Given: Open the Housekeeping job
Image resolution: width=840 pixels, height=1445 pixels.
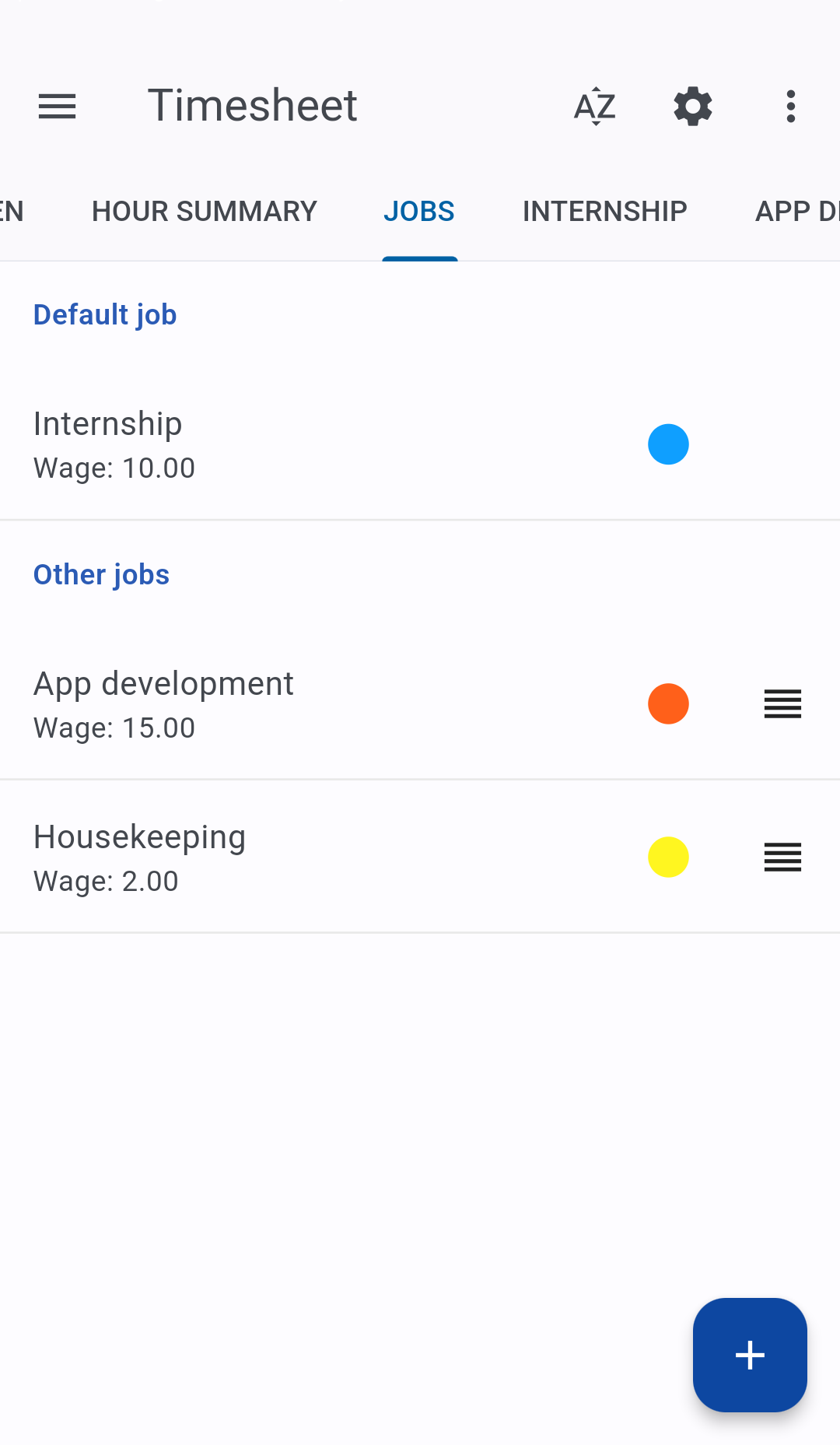Looking at the screenshot, I should tap(233, 858).
